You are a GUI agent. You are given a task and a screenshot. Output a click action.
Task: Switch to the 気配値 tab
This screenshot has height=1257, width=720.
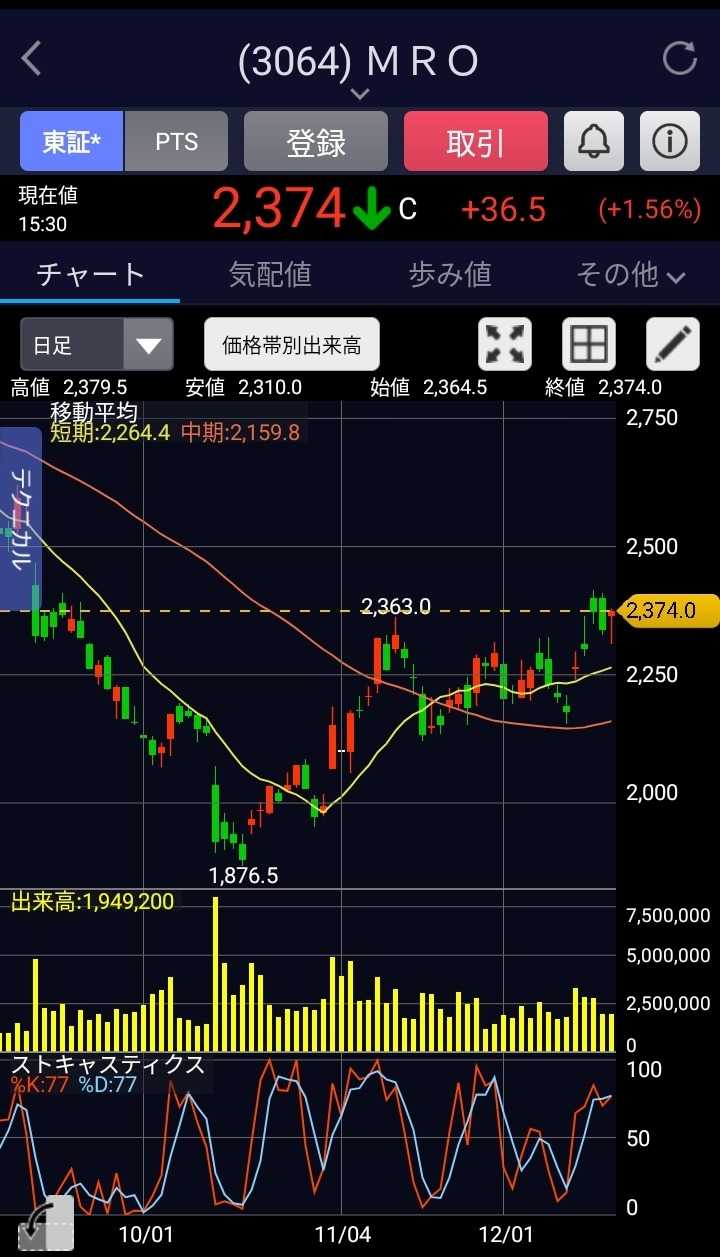(x=270, y=274)
